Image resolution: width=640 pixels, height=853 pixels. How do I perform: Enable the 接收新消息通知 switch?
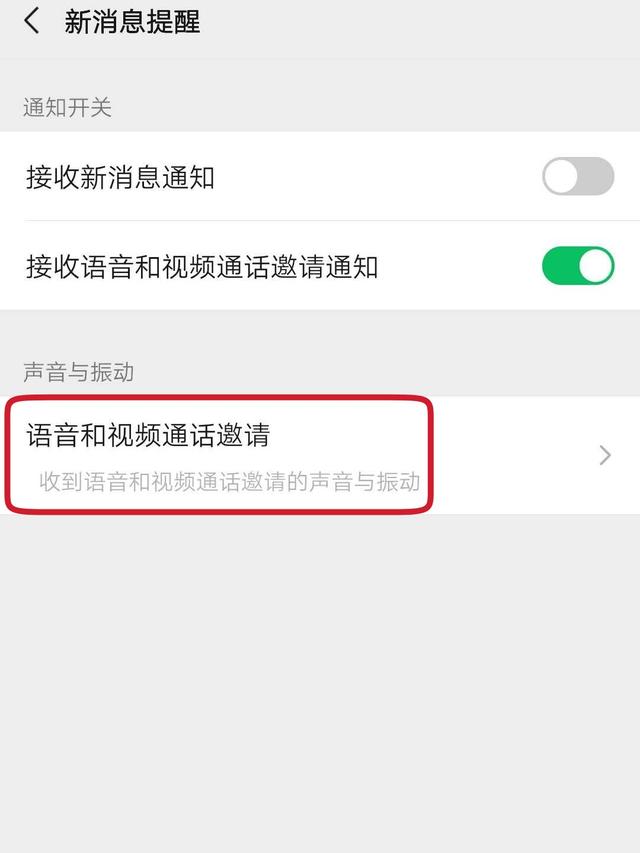577,177
